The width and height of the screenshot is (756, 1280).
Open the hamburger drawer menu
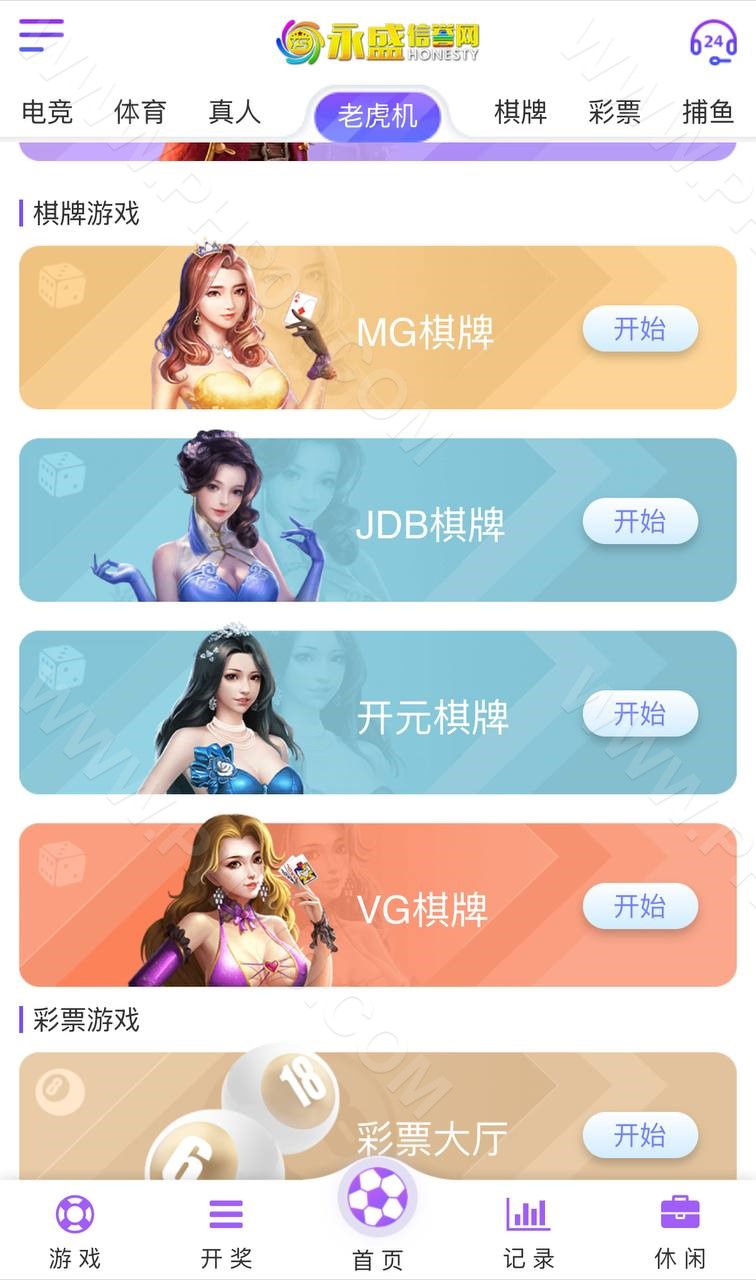[x=41, y=36]
